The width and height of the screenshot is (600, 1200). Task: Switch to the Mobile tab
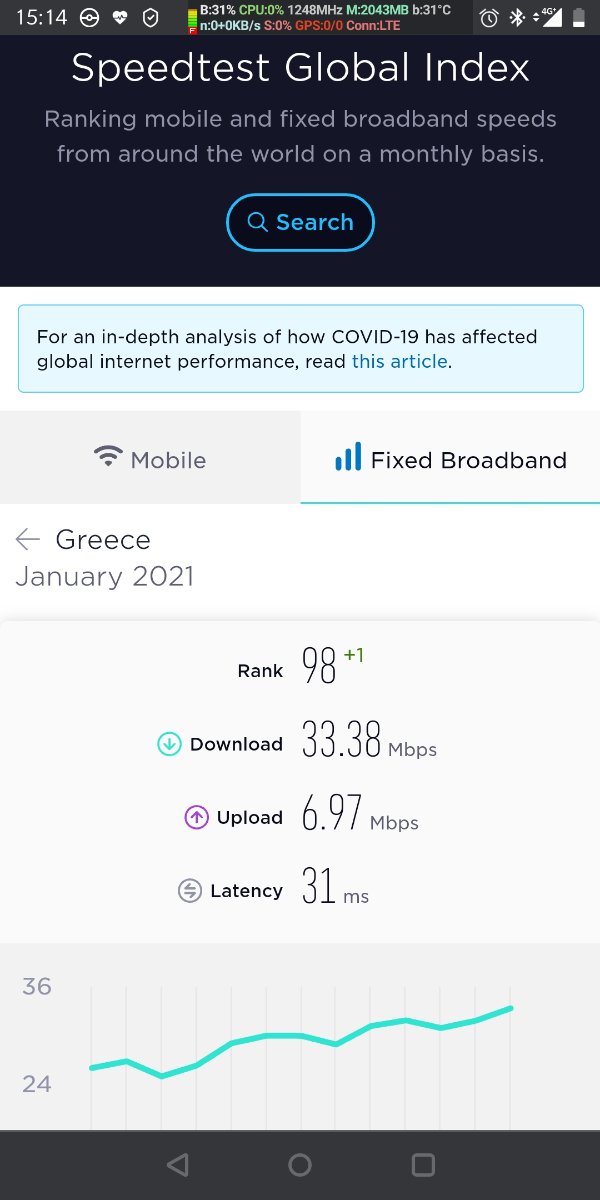coord(150,460)
